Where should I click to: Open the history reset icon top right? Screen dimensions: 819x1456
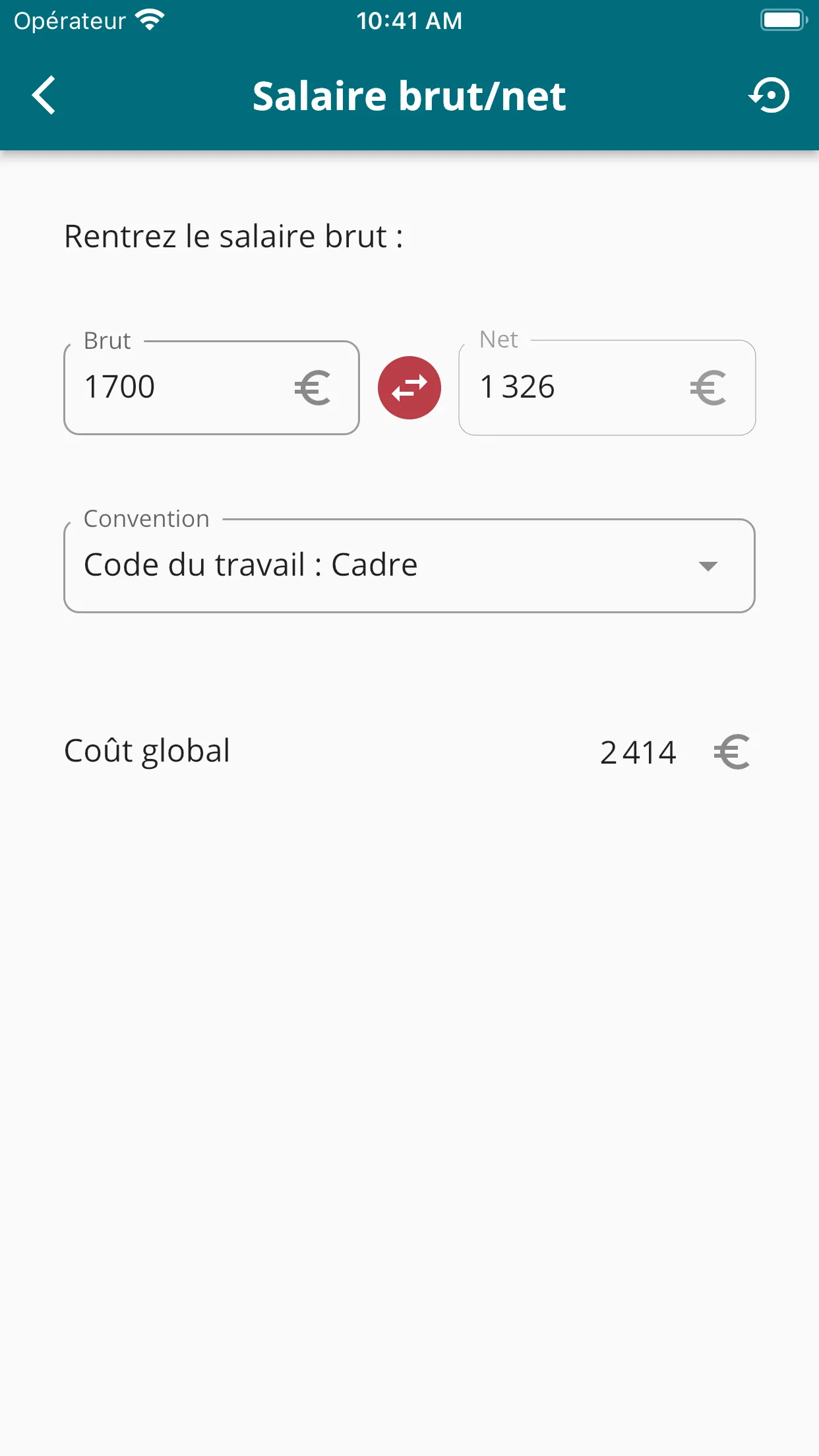pyautogui.click(x=770, y=95)
